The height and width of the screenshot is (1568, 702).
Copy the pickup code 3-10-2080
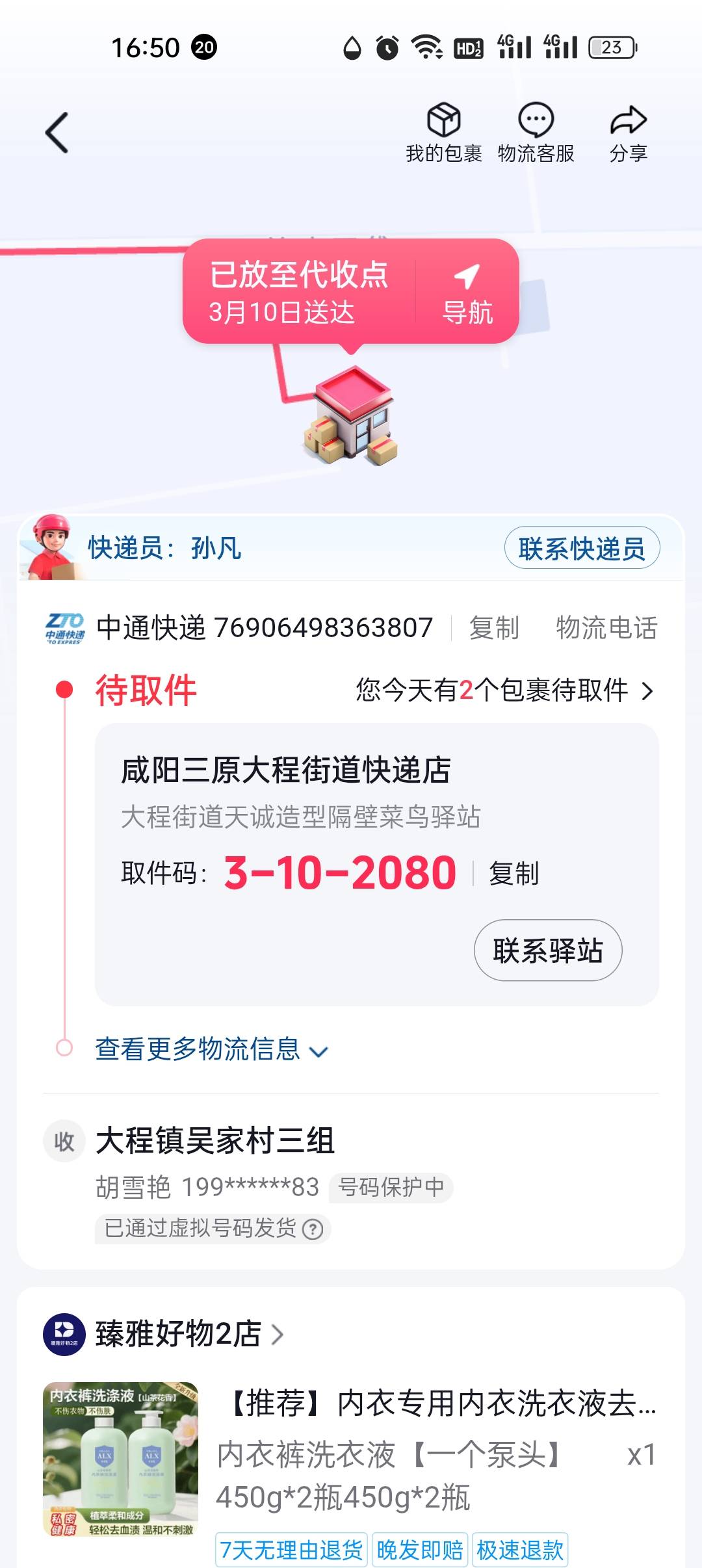[513, 873]
